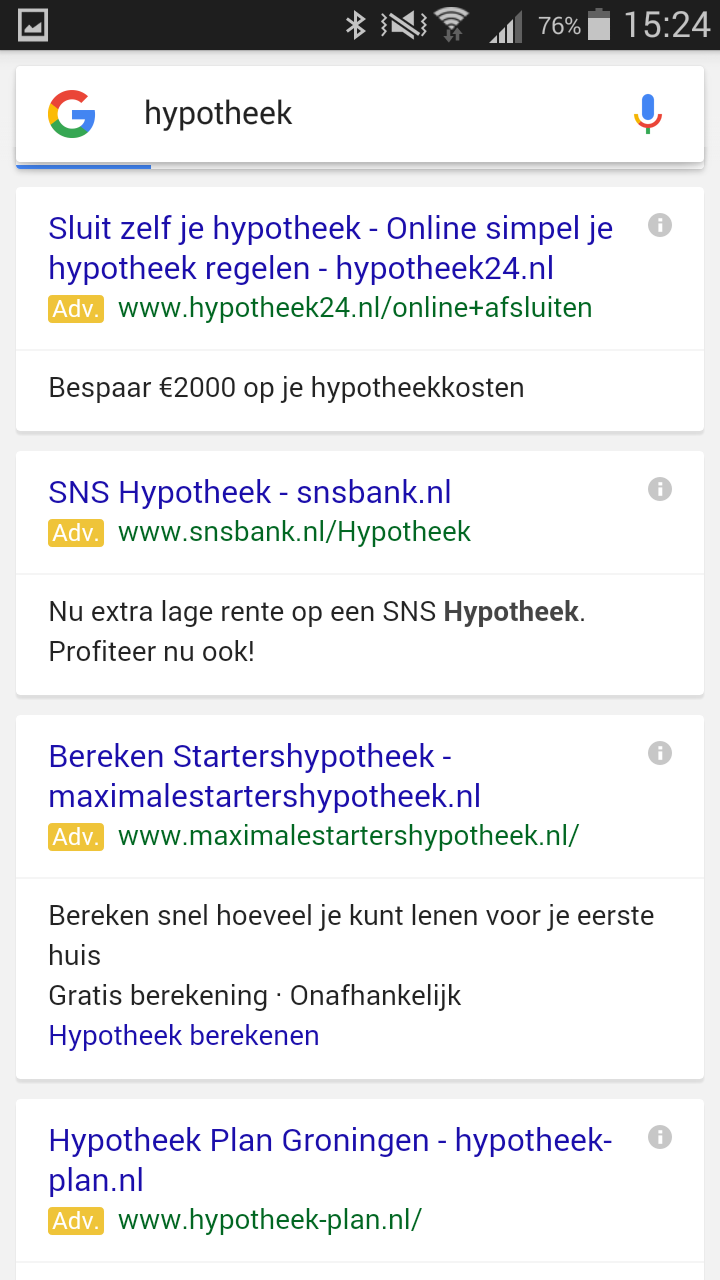Tap the info icon on the Hypotheek Plan ad

point(659,1137)
